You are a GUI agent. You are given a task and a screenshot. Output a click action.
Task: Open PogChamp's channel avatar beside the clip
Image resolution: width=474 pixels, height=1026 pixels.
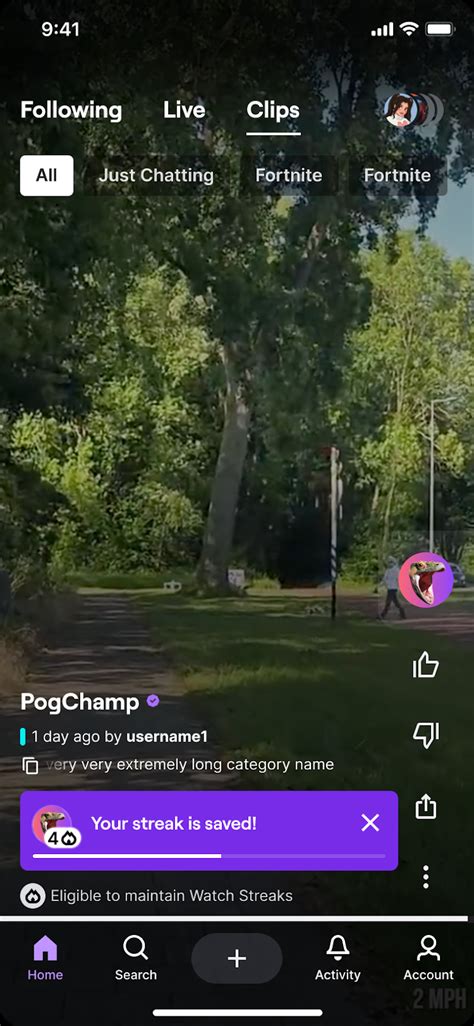click(x=426, y=580)
